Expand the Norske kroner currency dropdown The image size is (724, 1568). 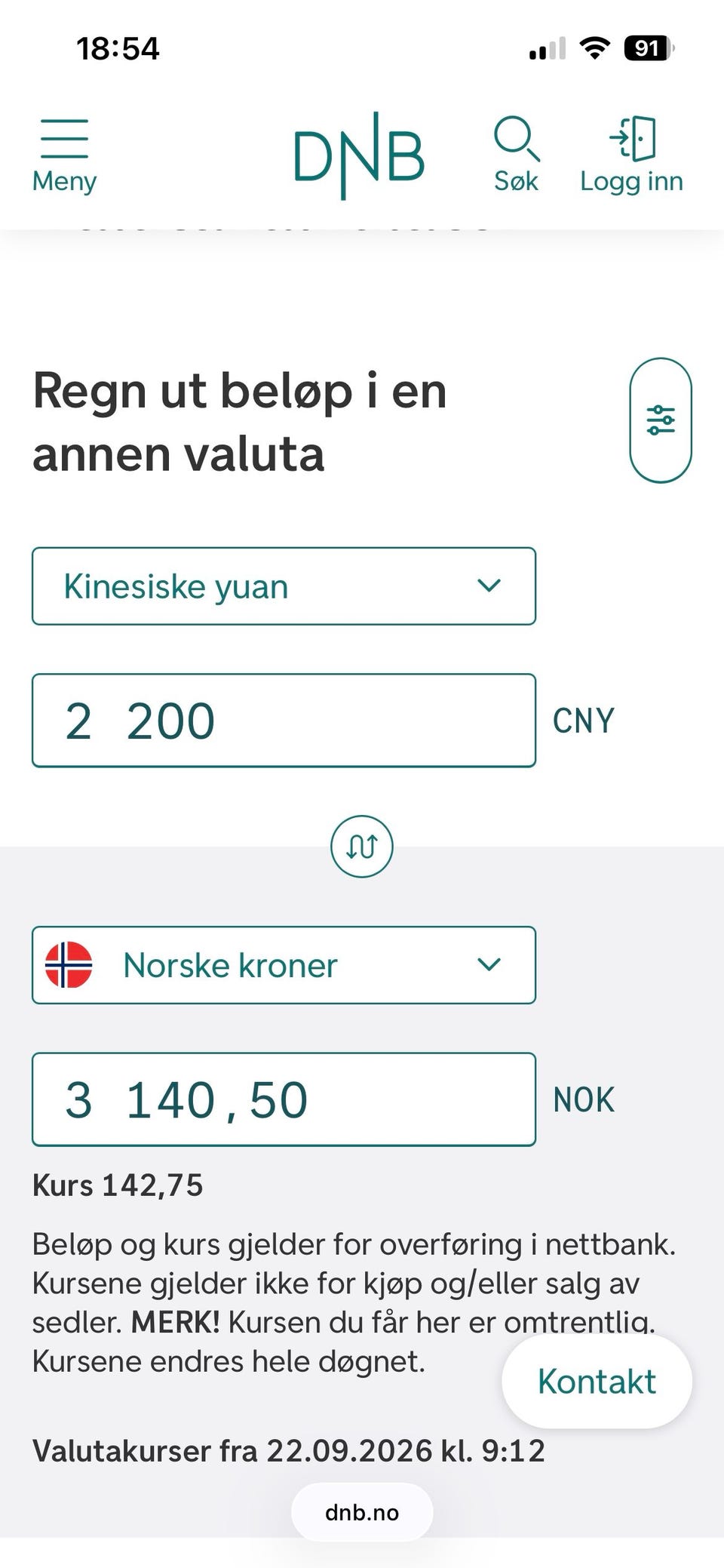pyautogui.click(x=284, y=965)
